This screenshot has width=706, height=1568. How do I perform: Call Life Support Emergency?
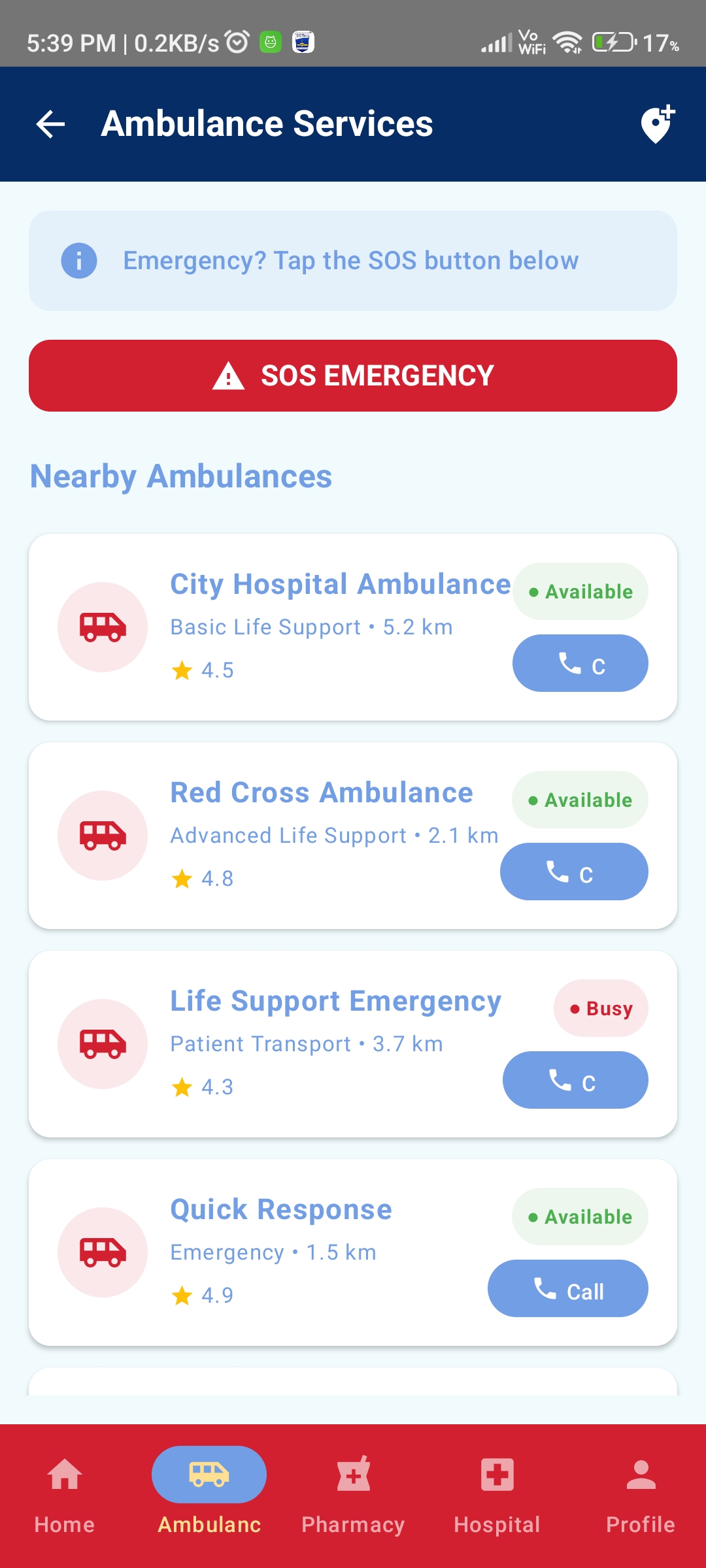coord(575,1081)
